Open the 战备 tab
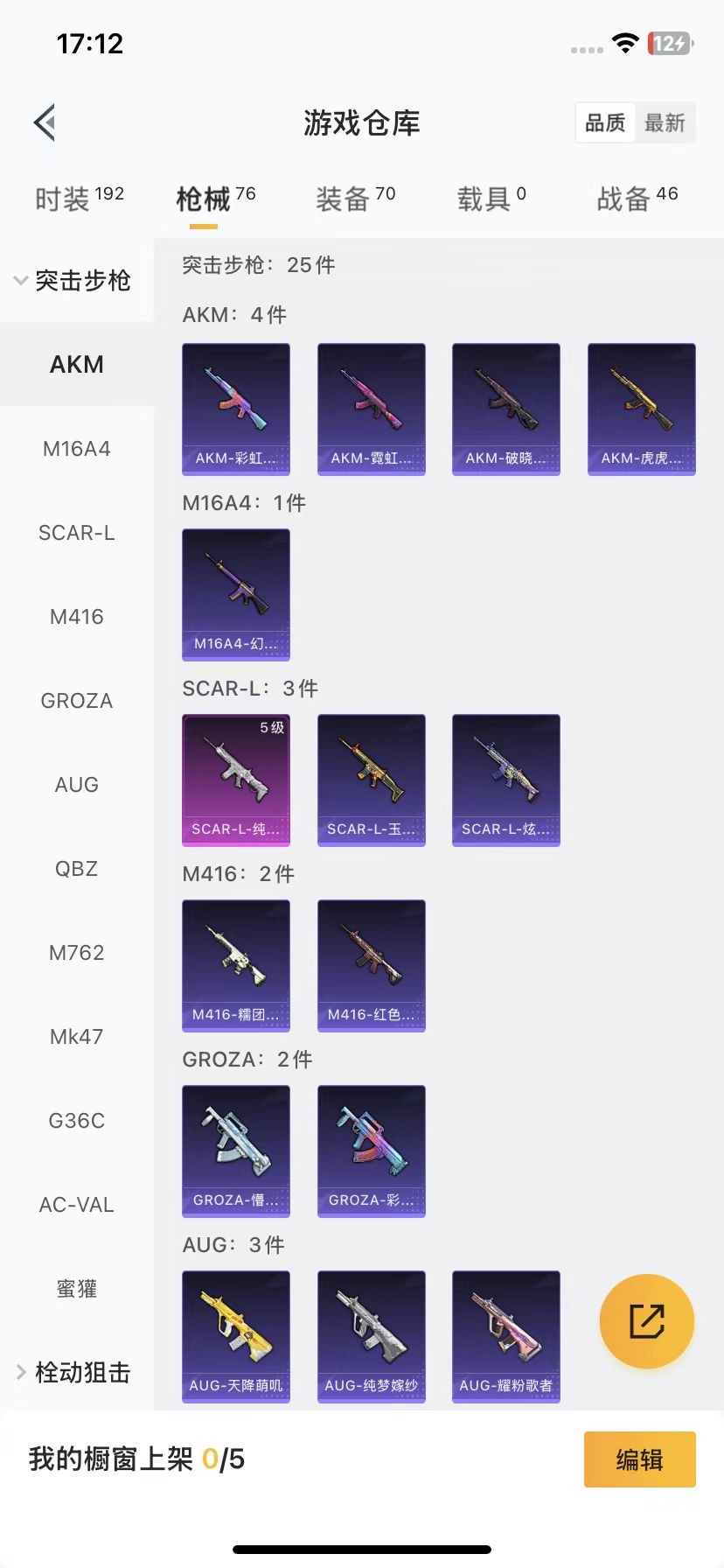 coord(637,199)
